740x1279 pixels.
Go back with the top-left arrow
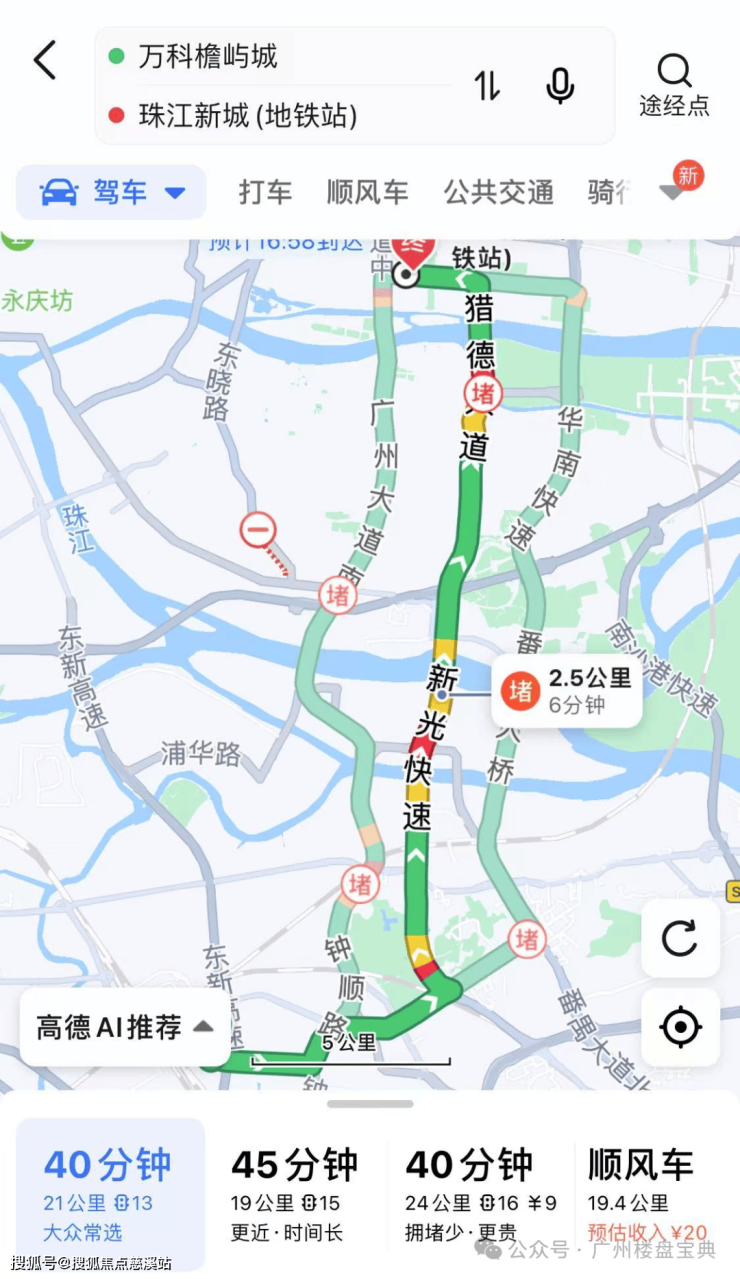pos(45,61)
